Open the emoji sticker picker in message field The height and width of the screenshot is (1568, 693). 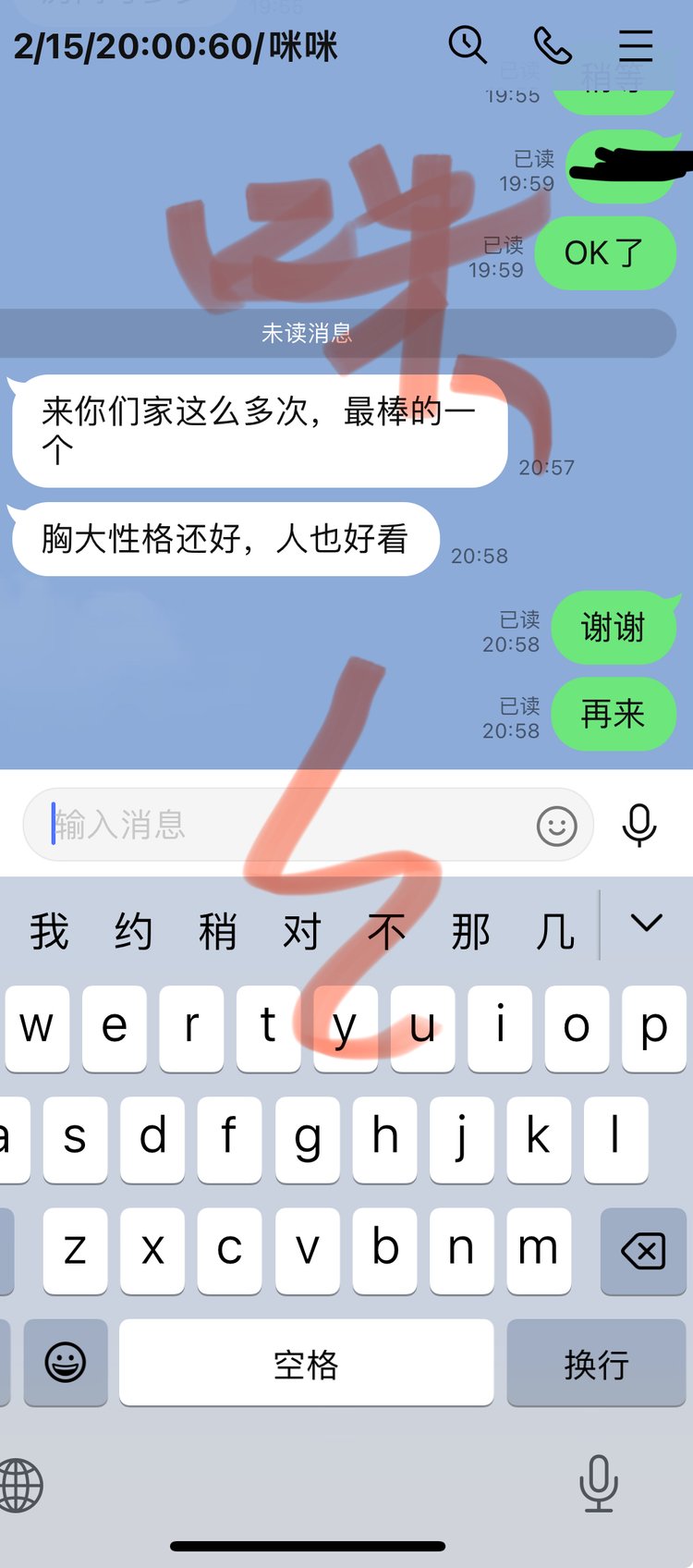click(x=556, y=826)
